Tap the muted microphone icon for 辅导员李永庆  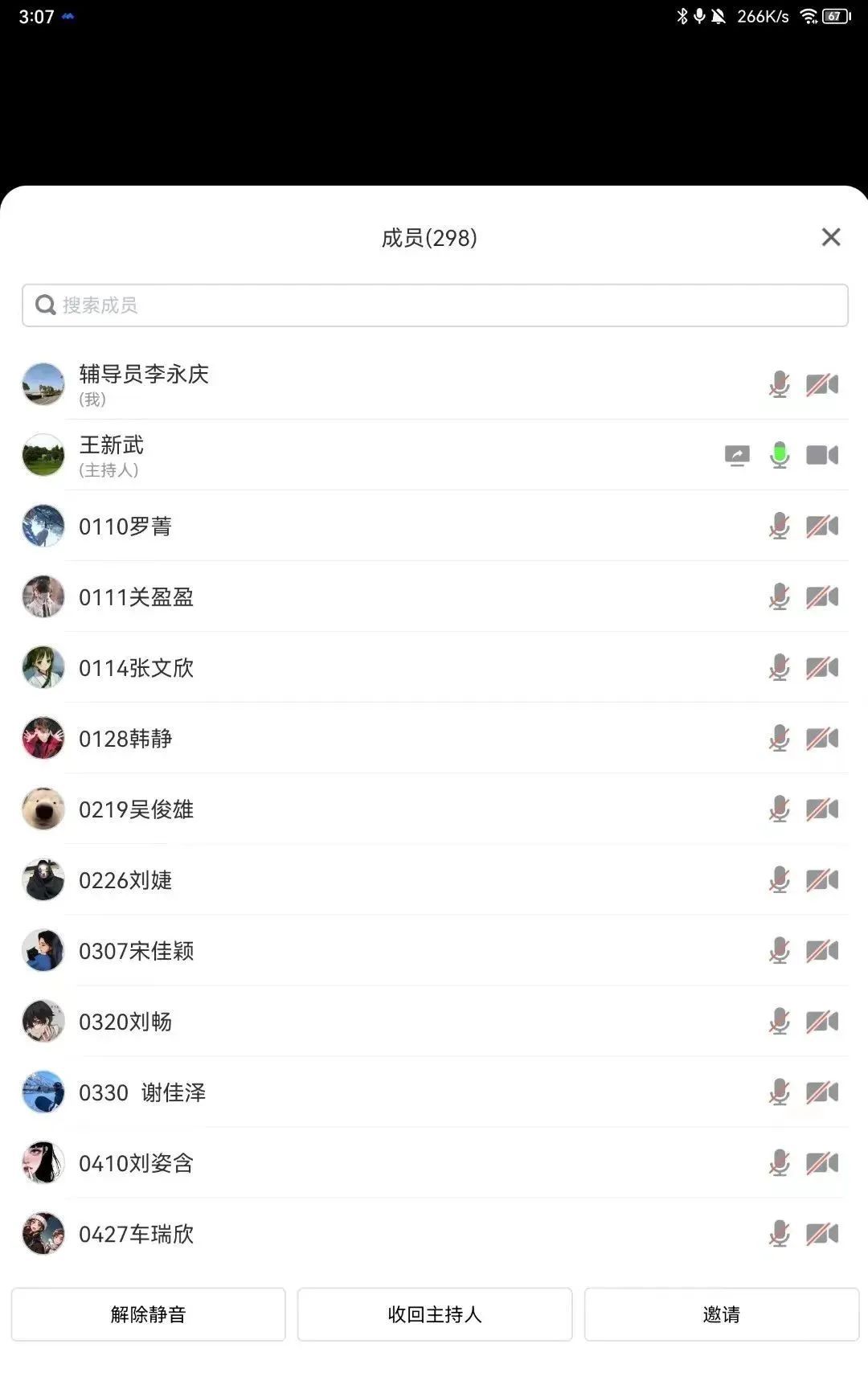[779, 384]
